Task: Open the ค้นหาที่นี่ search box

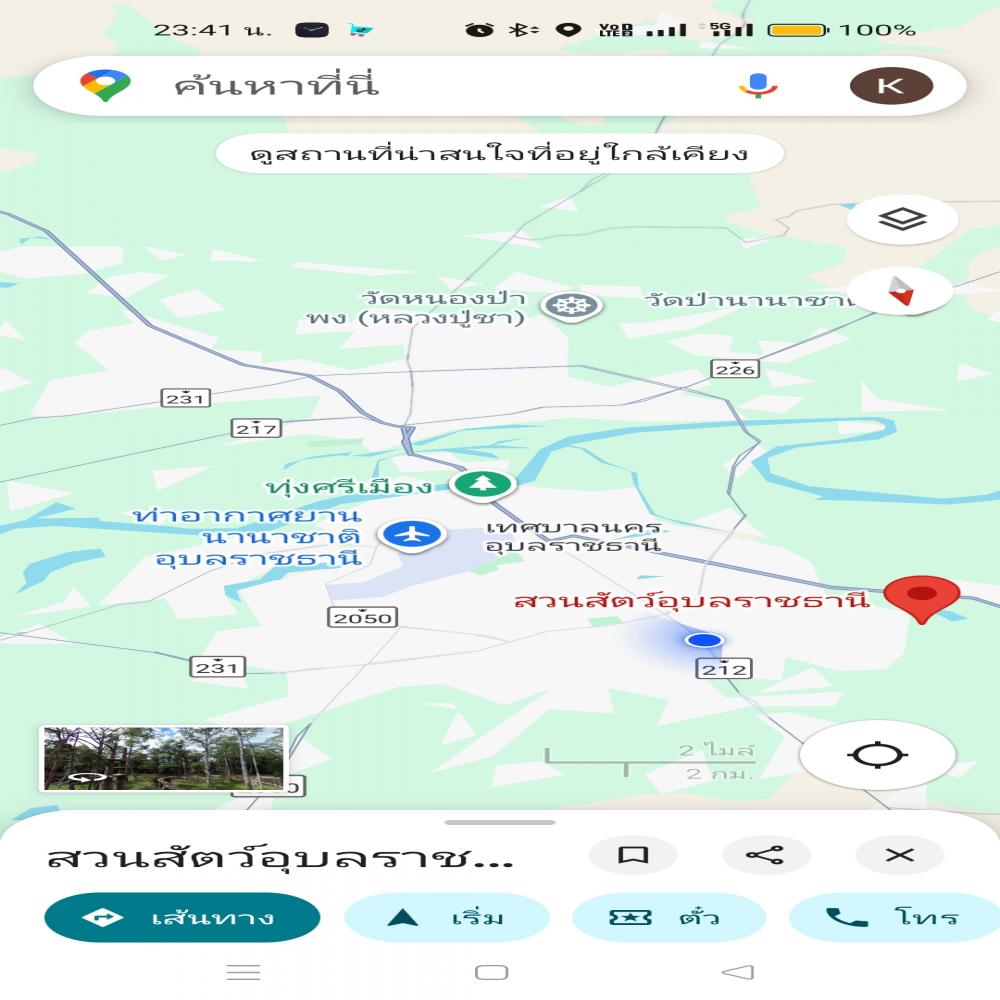Action: tap(400, 86)
